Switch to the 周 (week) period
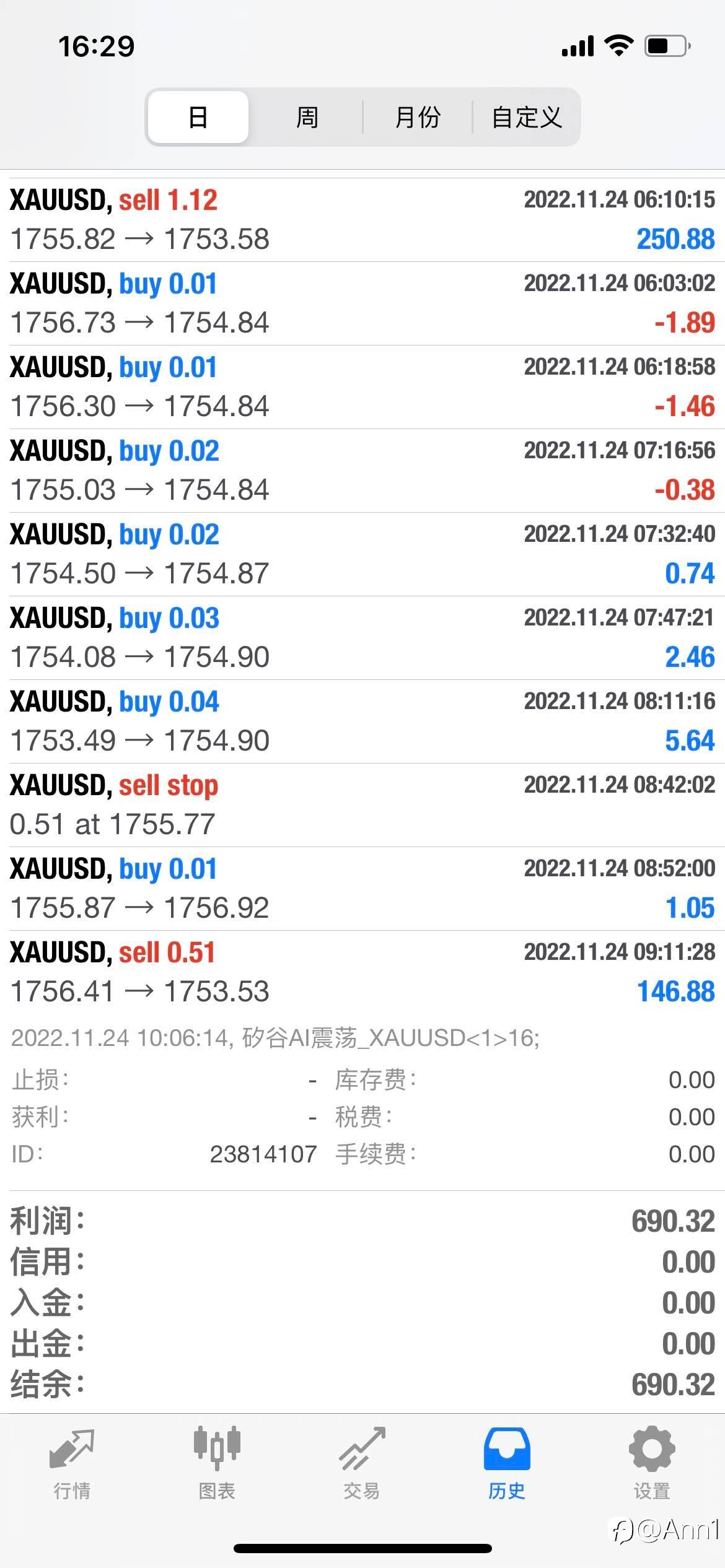This screenshot has height=1568, width=725. pos(307,117)
